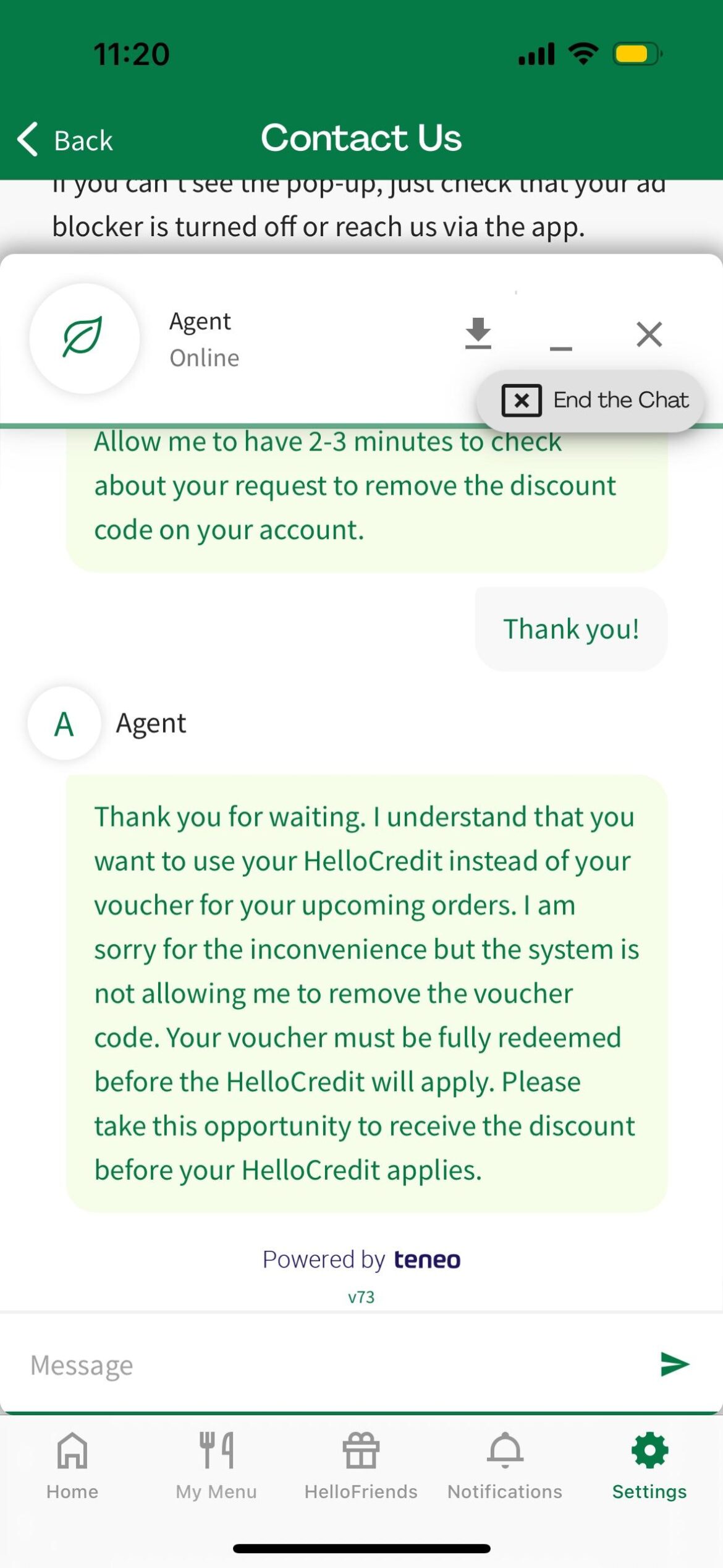723x1568 pixels.
Task: Select the Agent avatar with letter A
Action: tap(64, 723)
